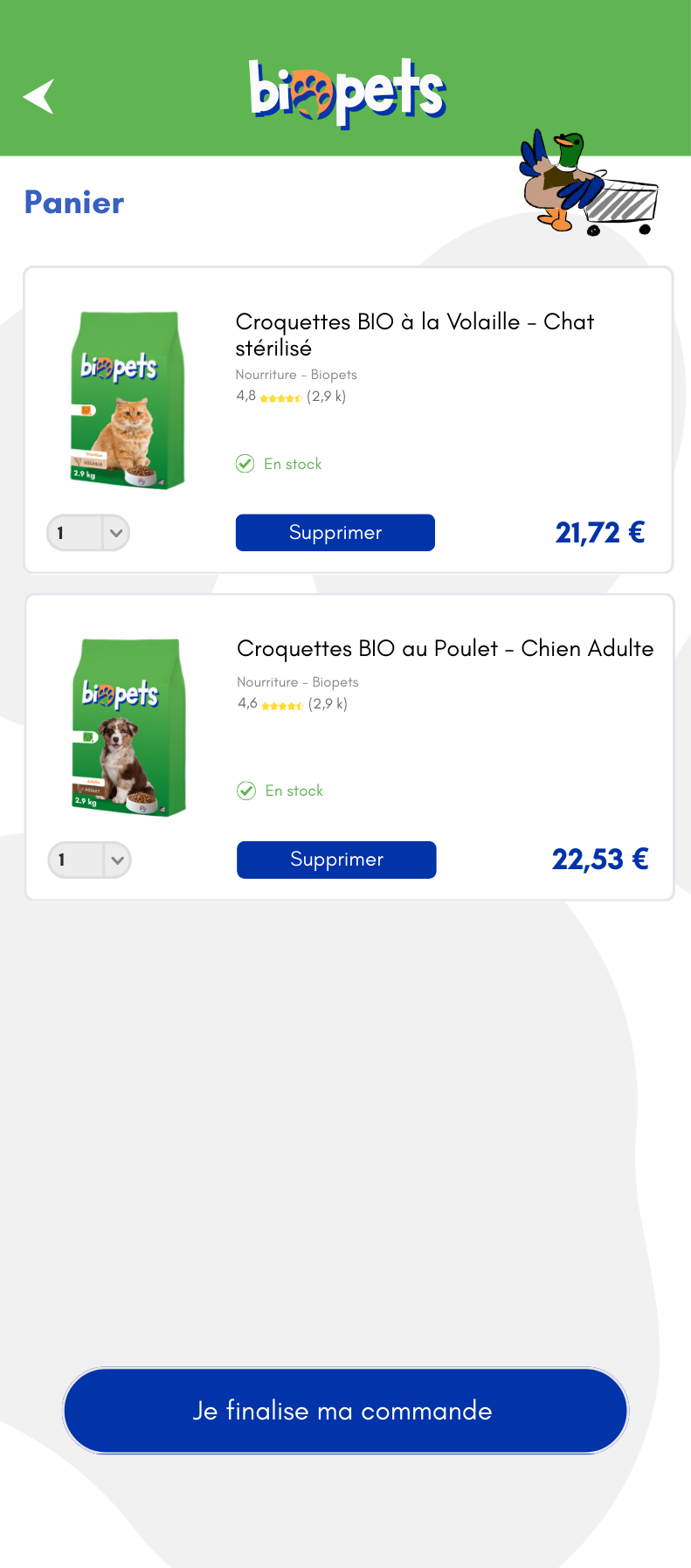
Task: Go back using the white arrow
Action: point(39,96)
